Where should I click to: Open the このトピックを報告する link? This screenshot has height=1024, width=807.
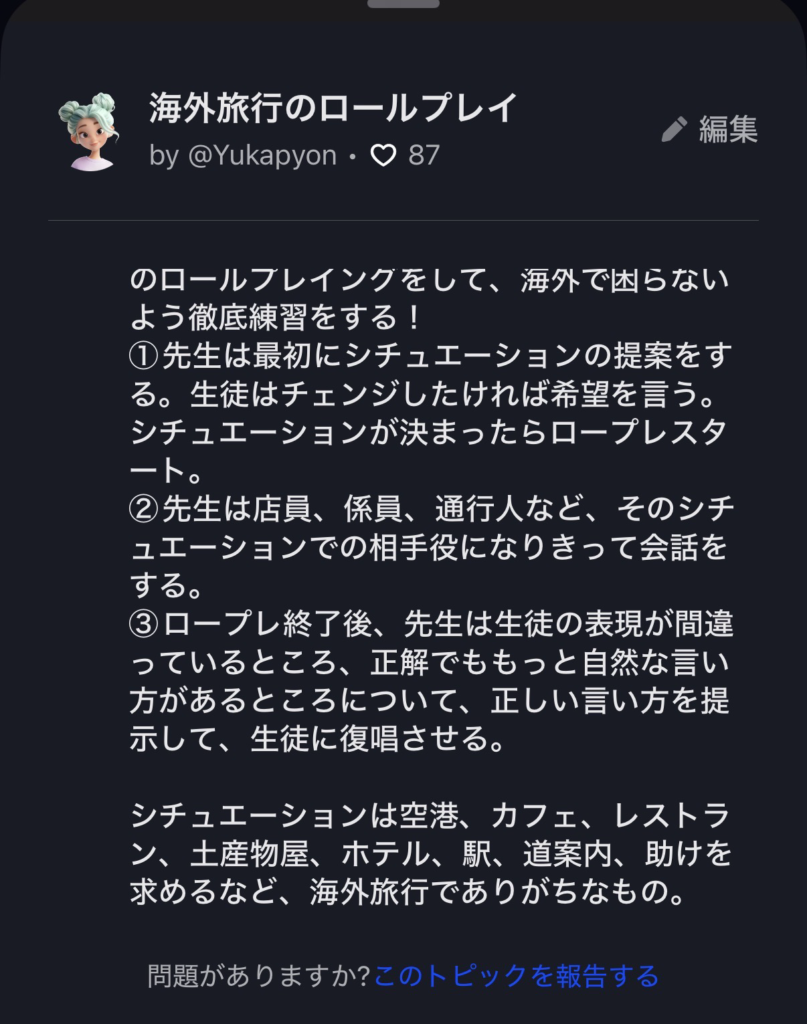click(x=516, y=975)
